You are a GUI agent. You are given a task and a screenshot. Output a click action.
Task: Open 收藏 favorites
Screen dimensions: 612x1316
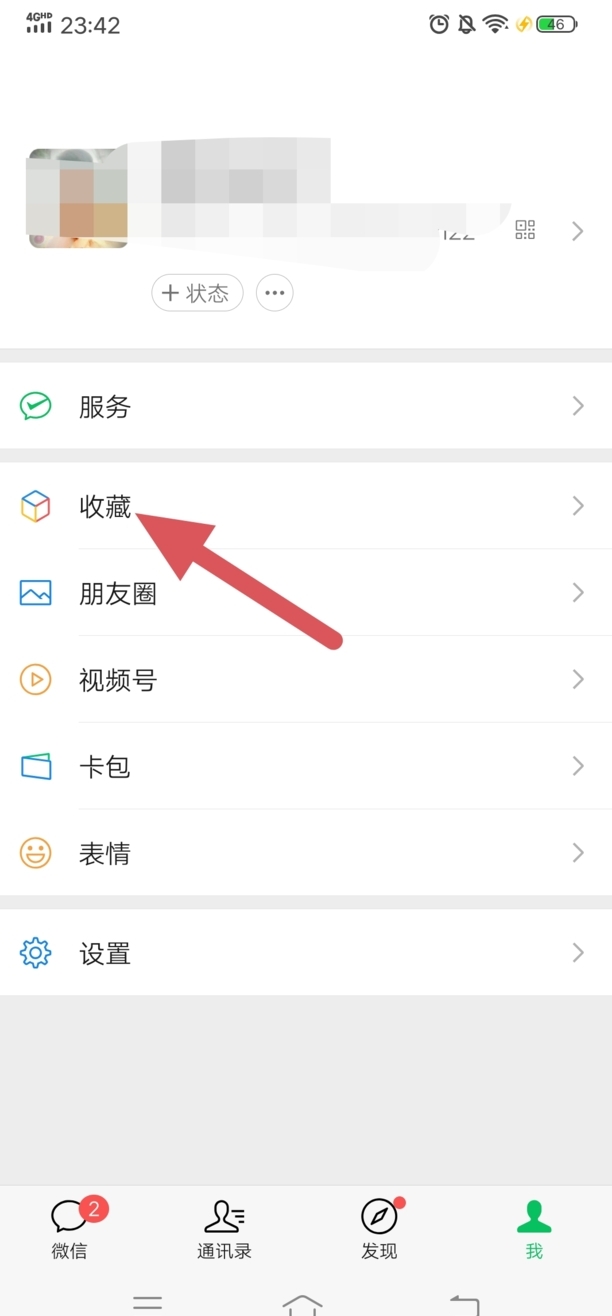[306, 506]
